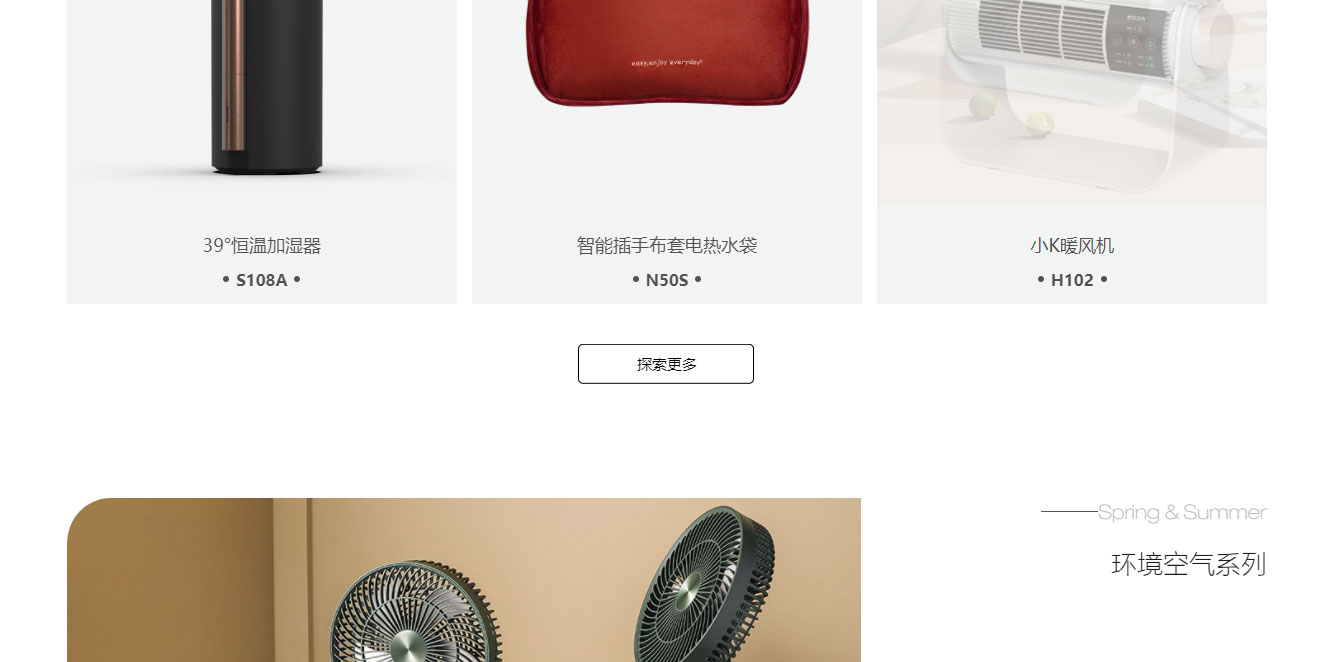The image size is (1334, 662).
Task: Open the 39°恒温加湿器 S108A product card
Action: coord(262,150)
